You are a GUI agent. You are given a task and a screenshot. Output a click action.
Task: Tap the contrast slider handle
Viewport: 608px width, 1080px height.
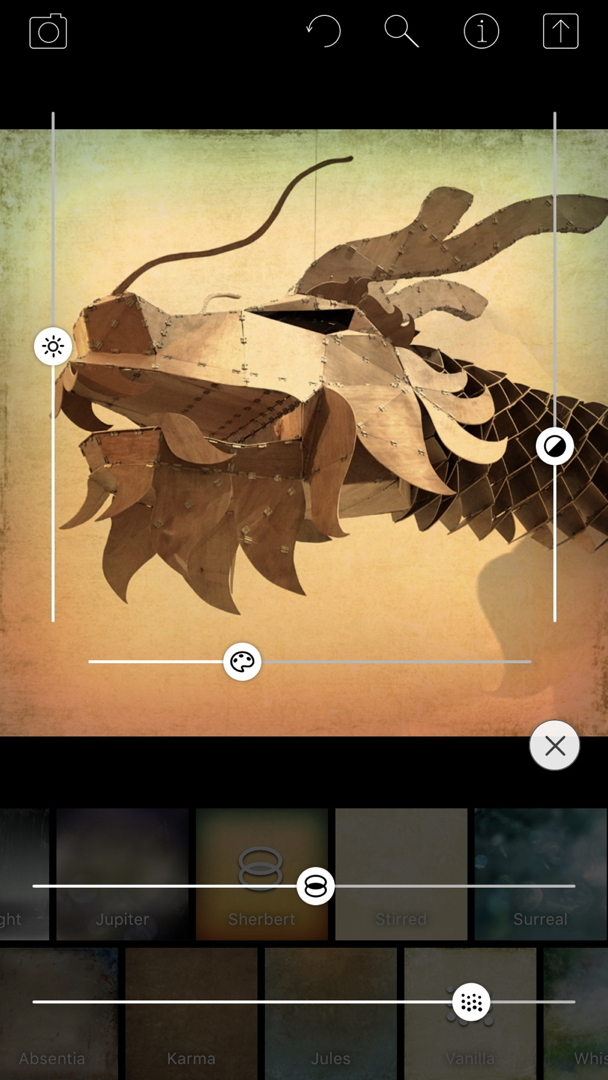554,446
